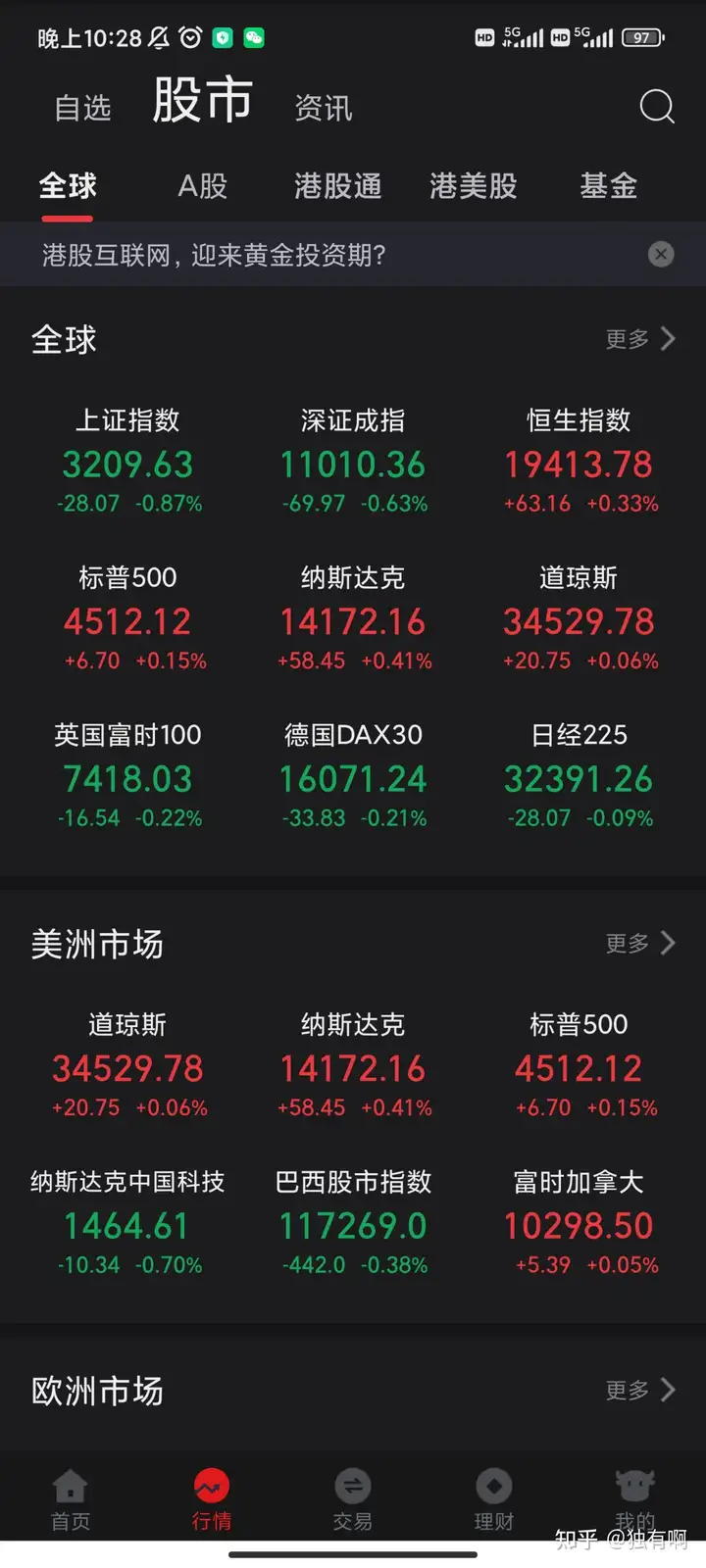The image size is (706, 1568).
Task: Open the 富时加拿大 index card
Action: 580,1222
